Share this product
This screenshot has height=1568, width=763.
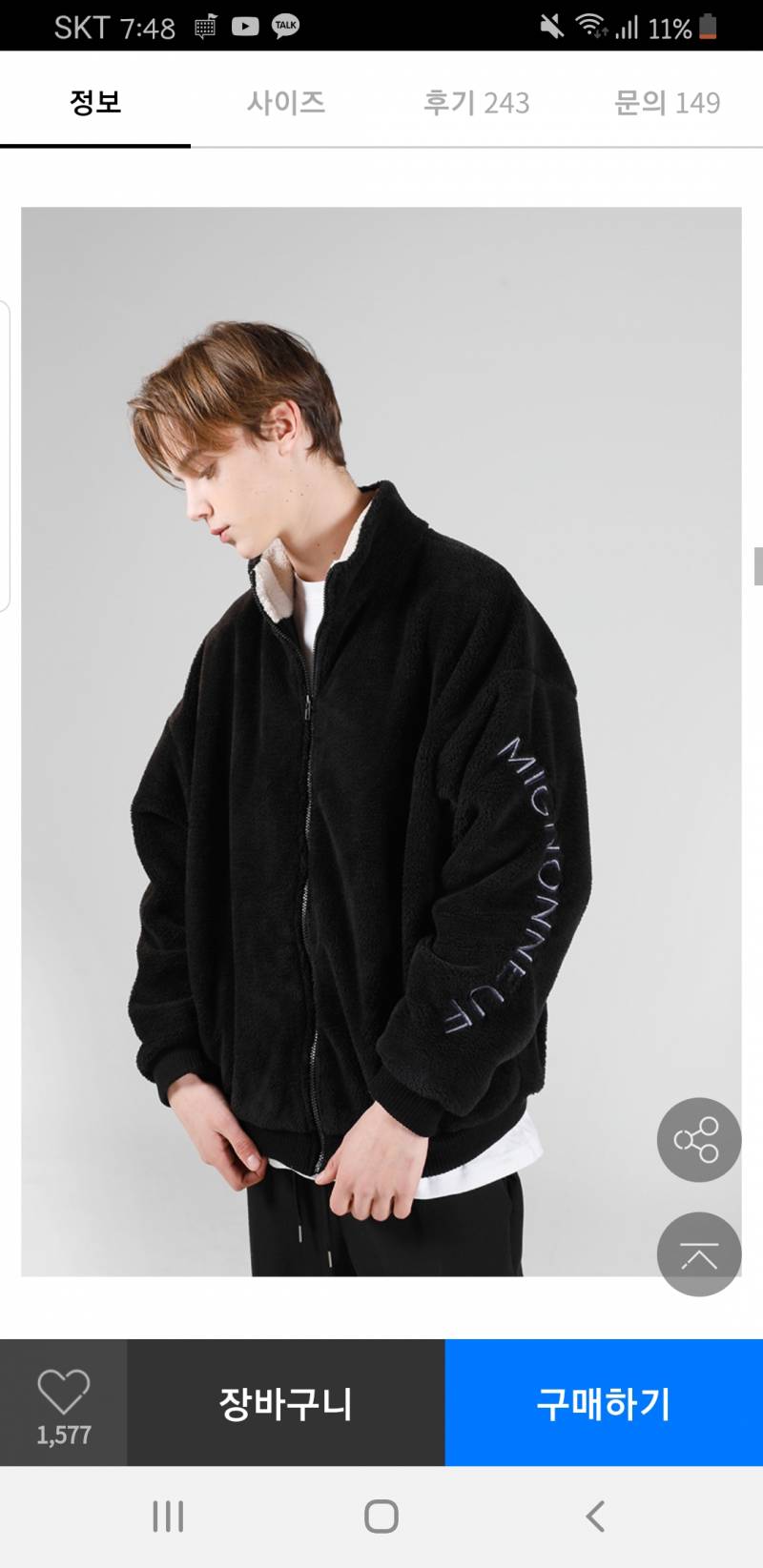pos(698,1140)
